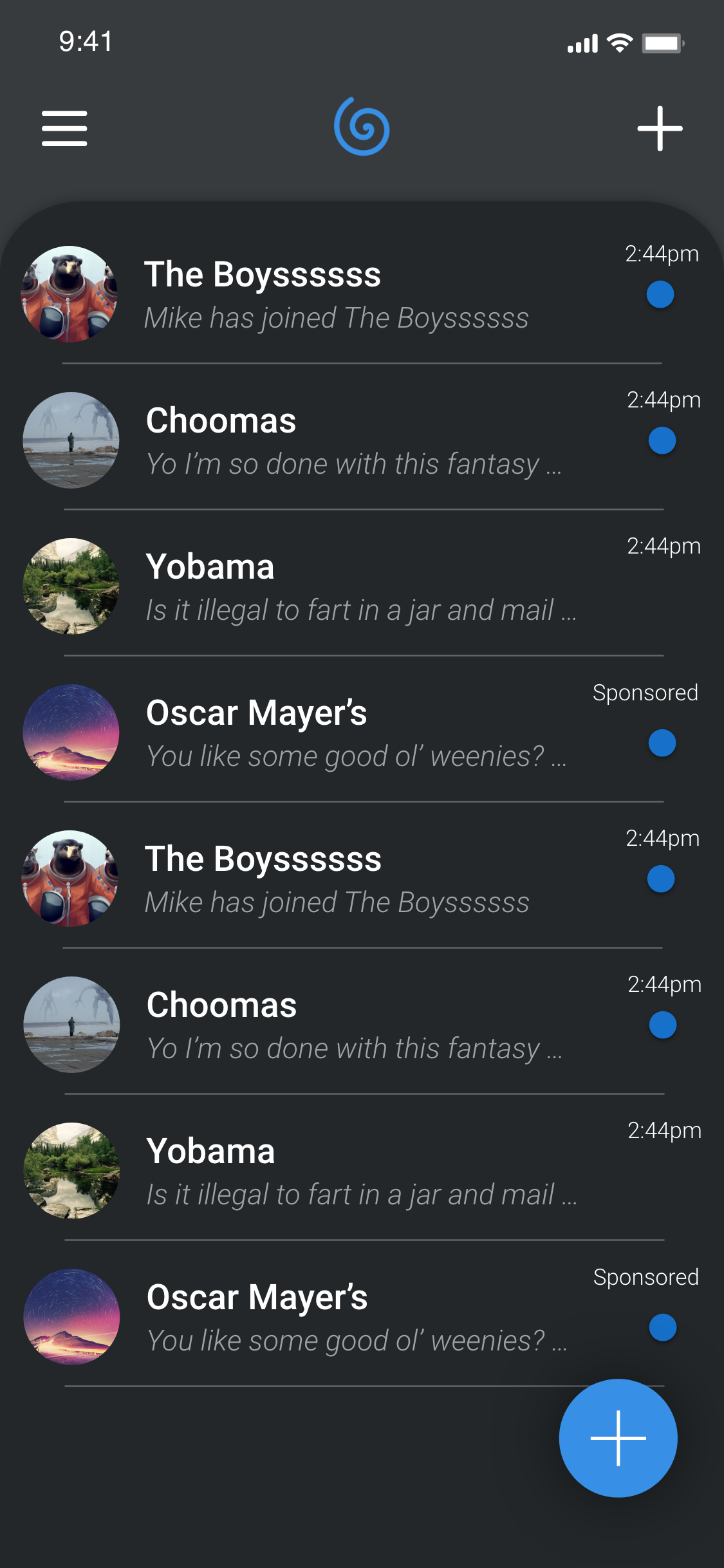Tap the blue floating plus button
Screen dimensions: 724x1568
point(618,1438)
